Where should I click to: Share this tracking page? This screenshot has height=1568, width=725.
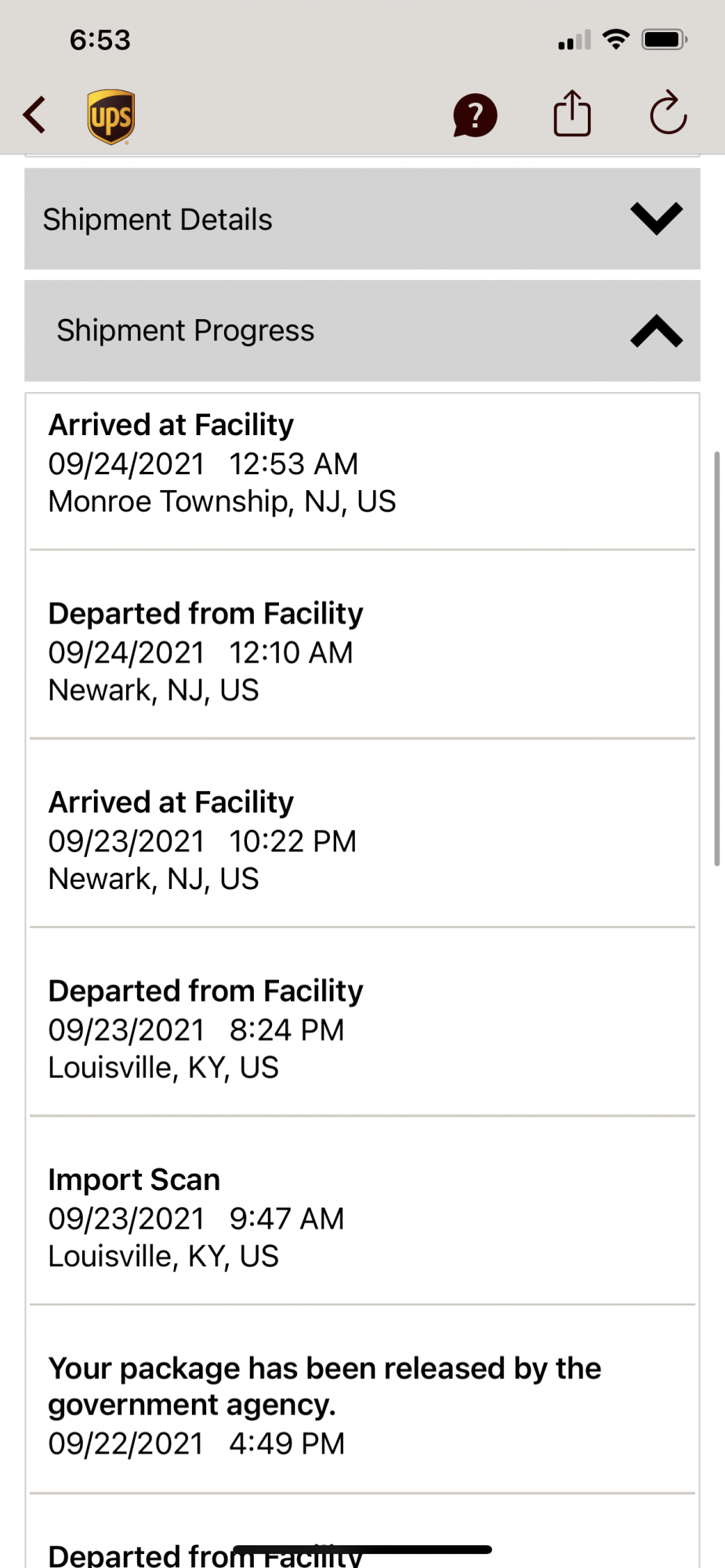point(572,114)
